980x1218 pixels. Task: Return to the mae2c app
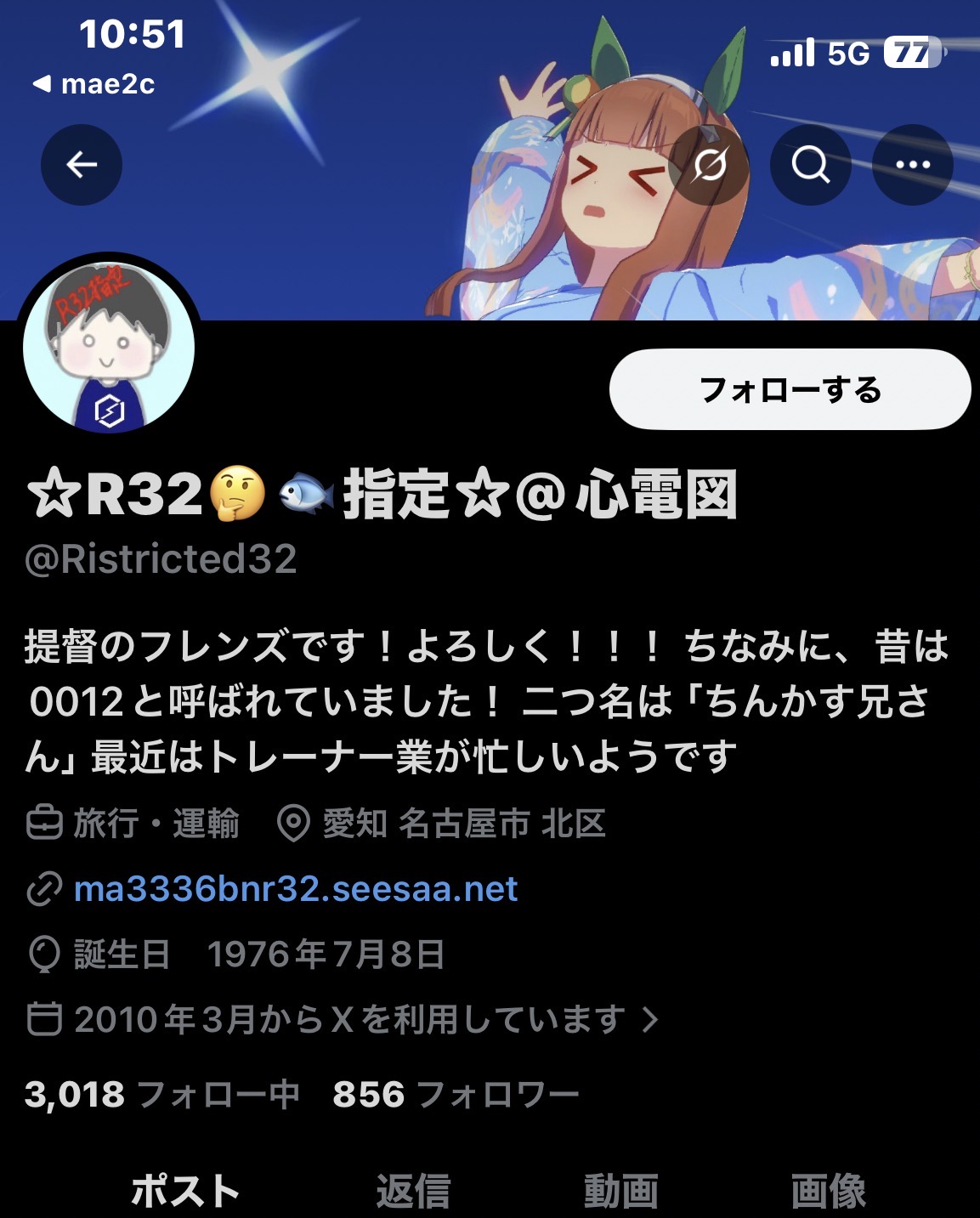coord(93,84)
